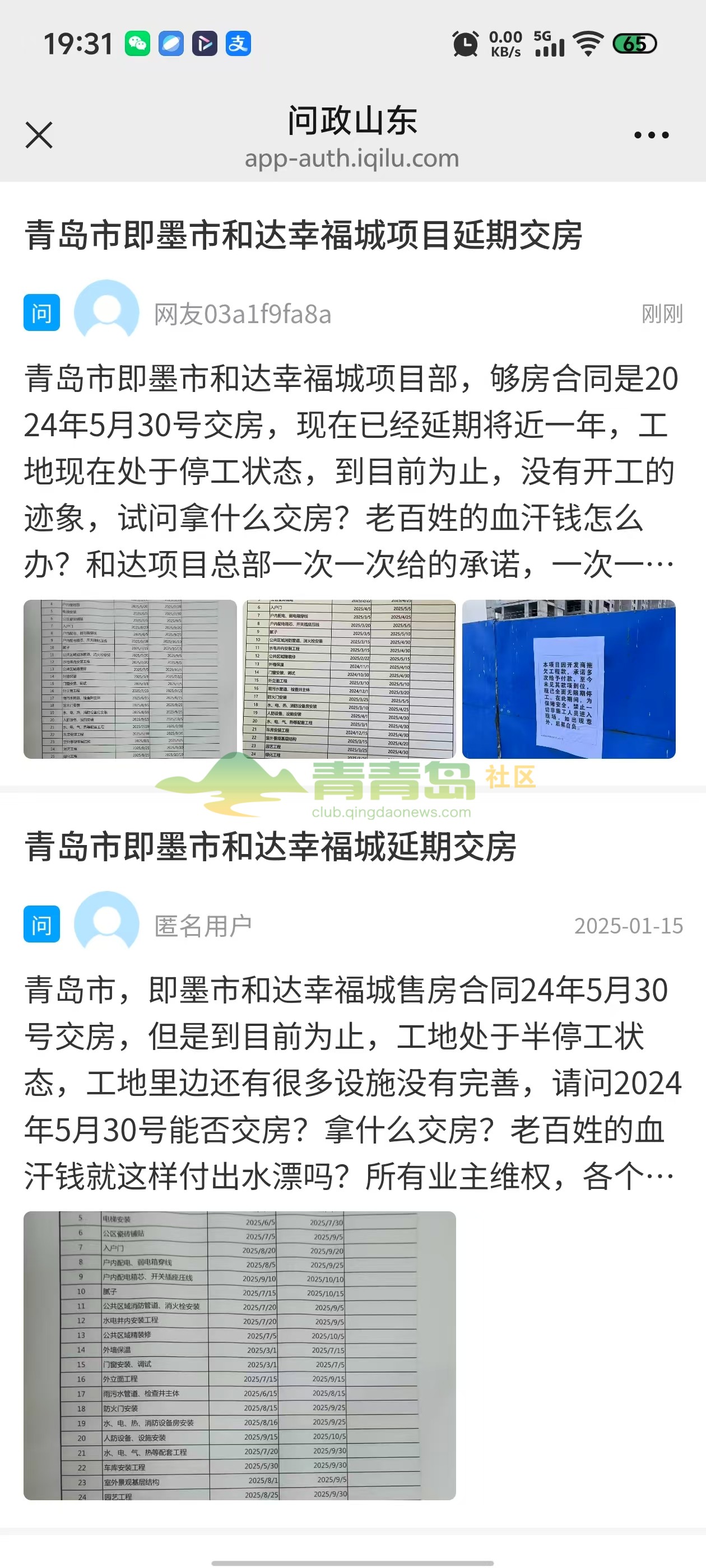Close the 问政山东 web page
This screenshot has height=1568, width=706.
[39, 134]
